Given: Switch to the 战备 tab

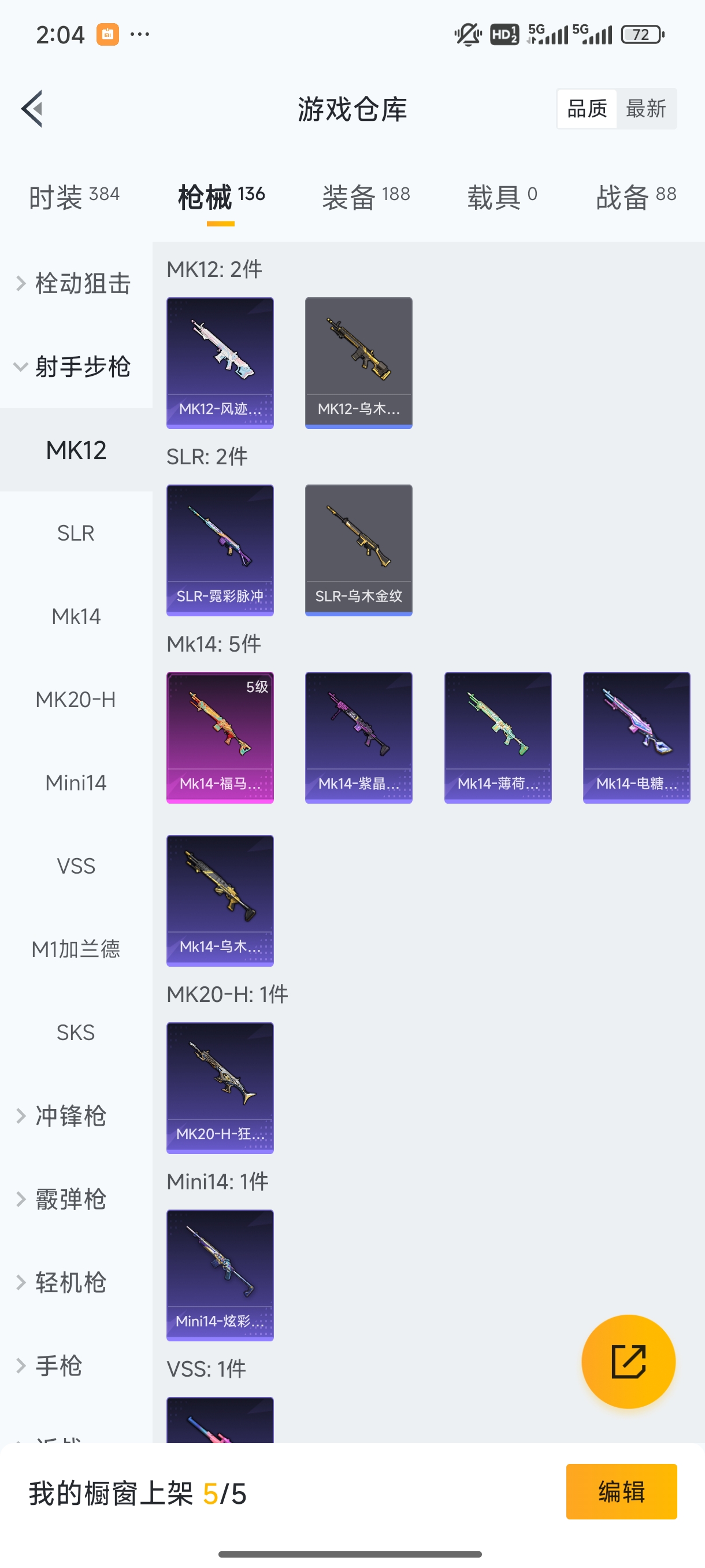Looking at the screenshot, I should point(636,197).
